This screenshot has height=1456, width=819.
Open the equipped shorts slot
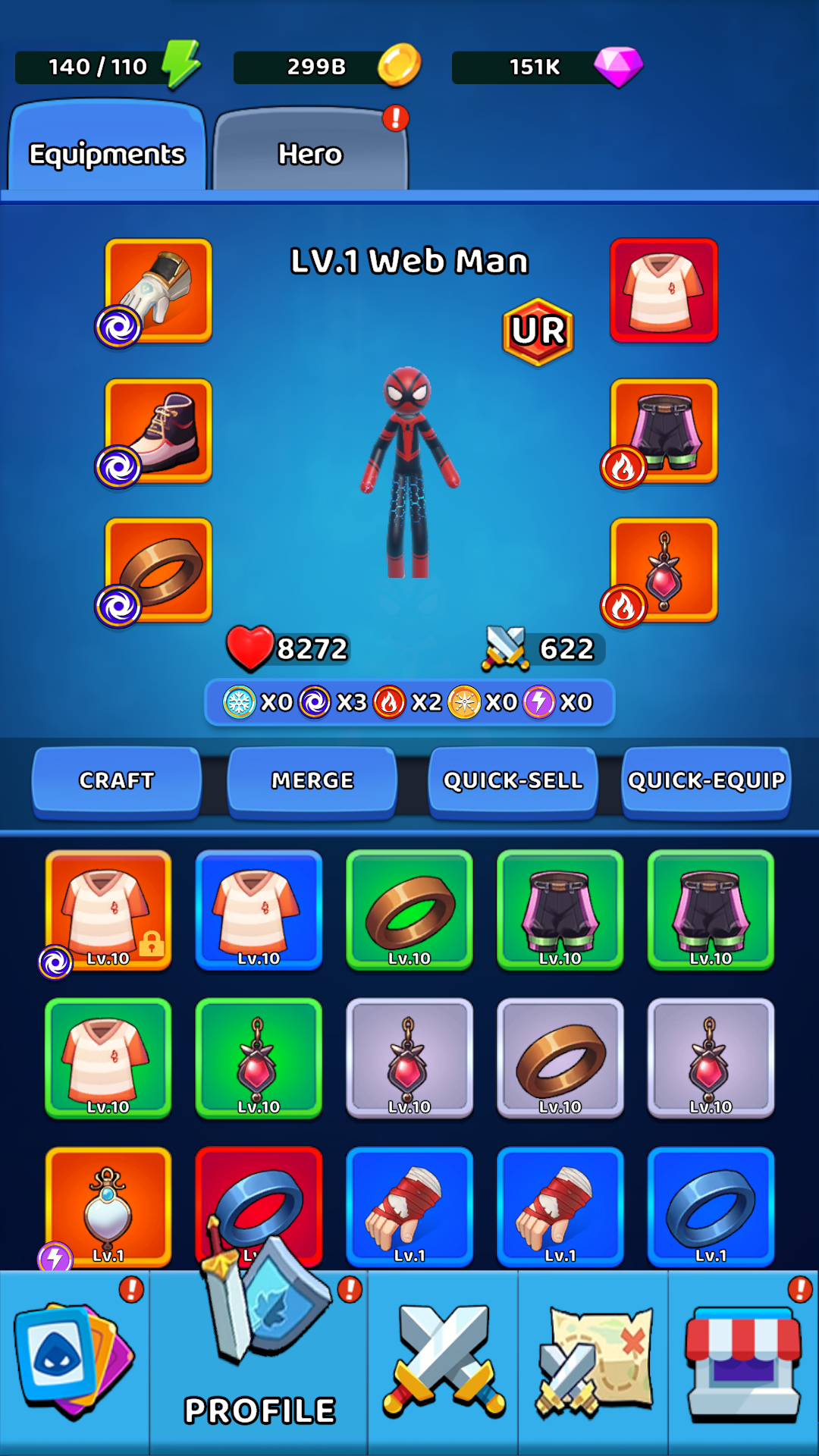[664, 430]
